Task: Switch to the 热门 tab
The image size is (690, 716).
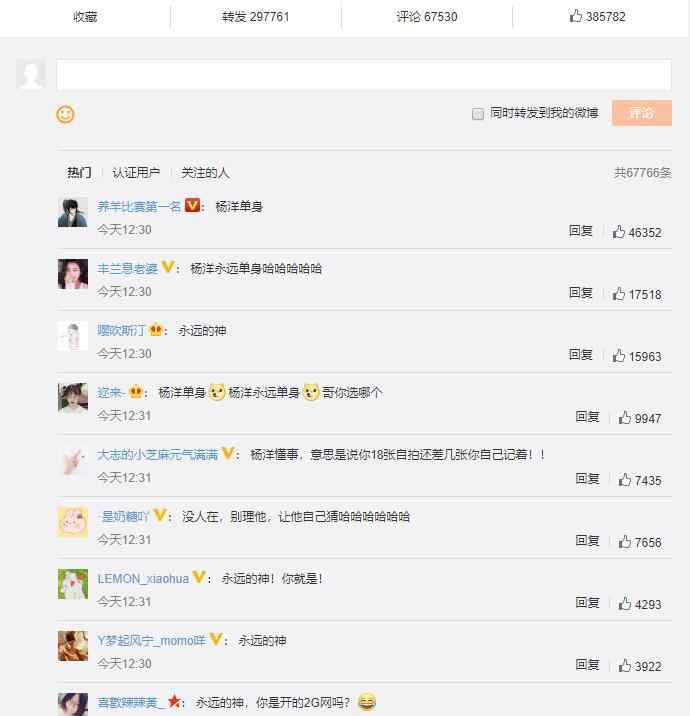Action: pos(79,173)
